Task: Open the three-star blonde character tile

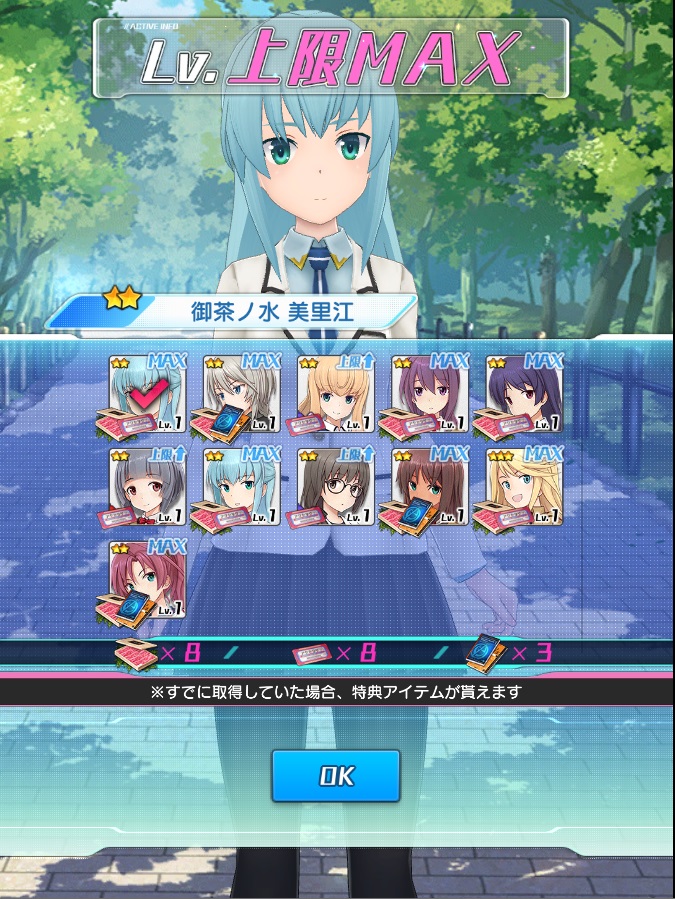Action: pyautogui.click(x=524, y=488)
